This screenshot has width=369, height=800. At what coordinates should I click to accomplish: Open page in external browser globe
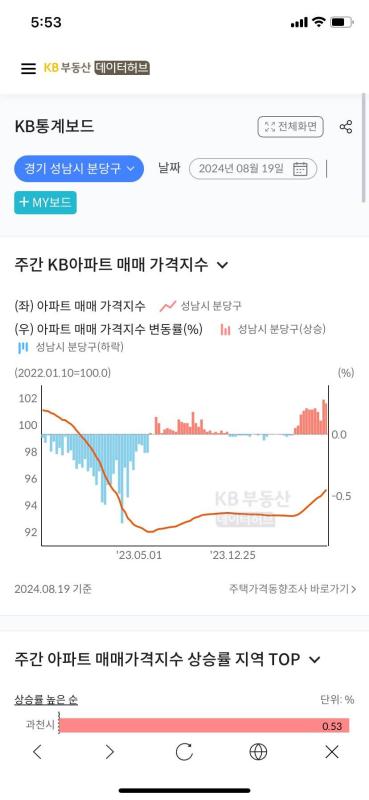click(258, 752)
